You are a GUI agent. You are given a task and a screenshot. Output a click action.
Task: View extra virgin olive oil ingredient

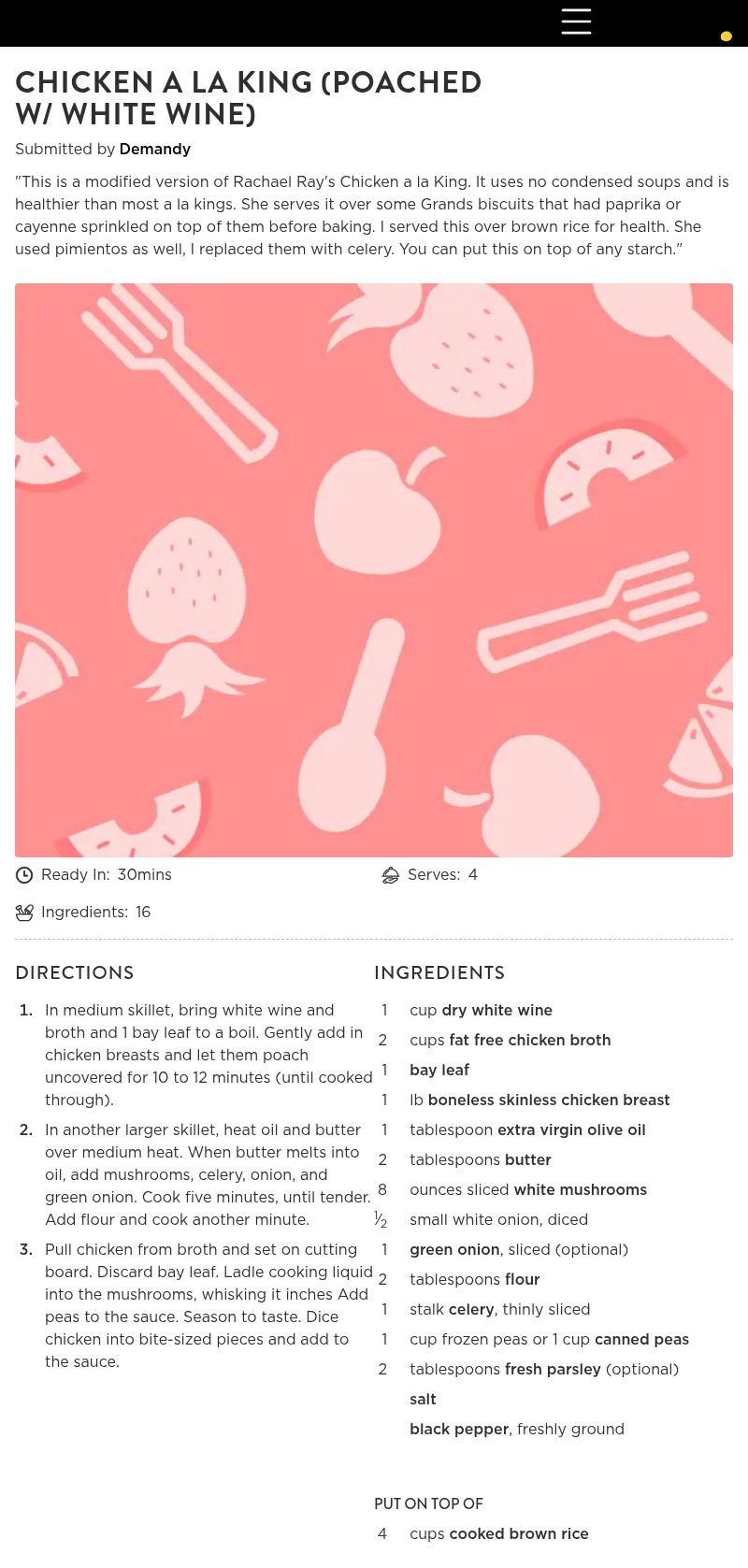[571, 1129]
